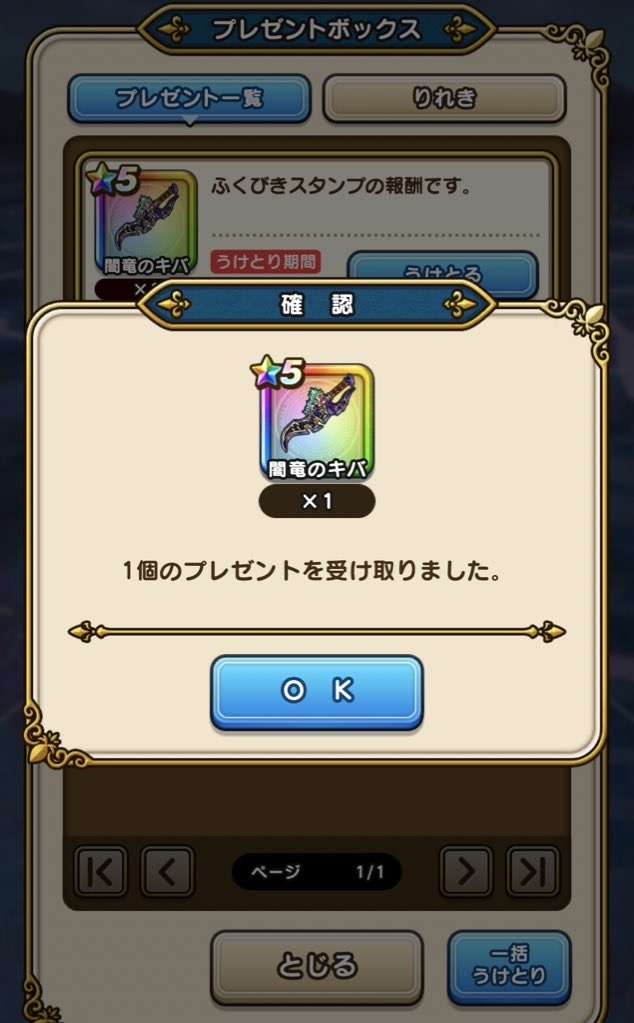Switch to the プレゼント一覧 tab
This screenshot has height=1023, width=634.
point(189,98)
